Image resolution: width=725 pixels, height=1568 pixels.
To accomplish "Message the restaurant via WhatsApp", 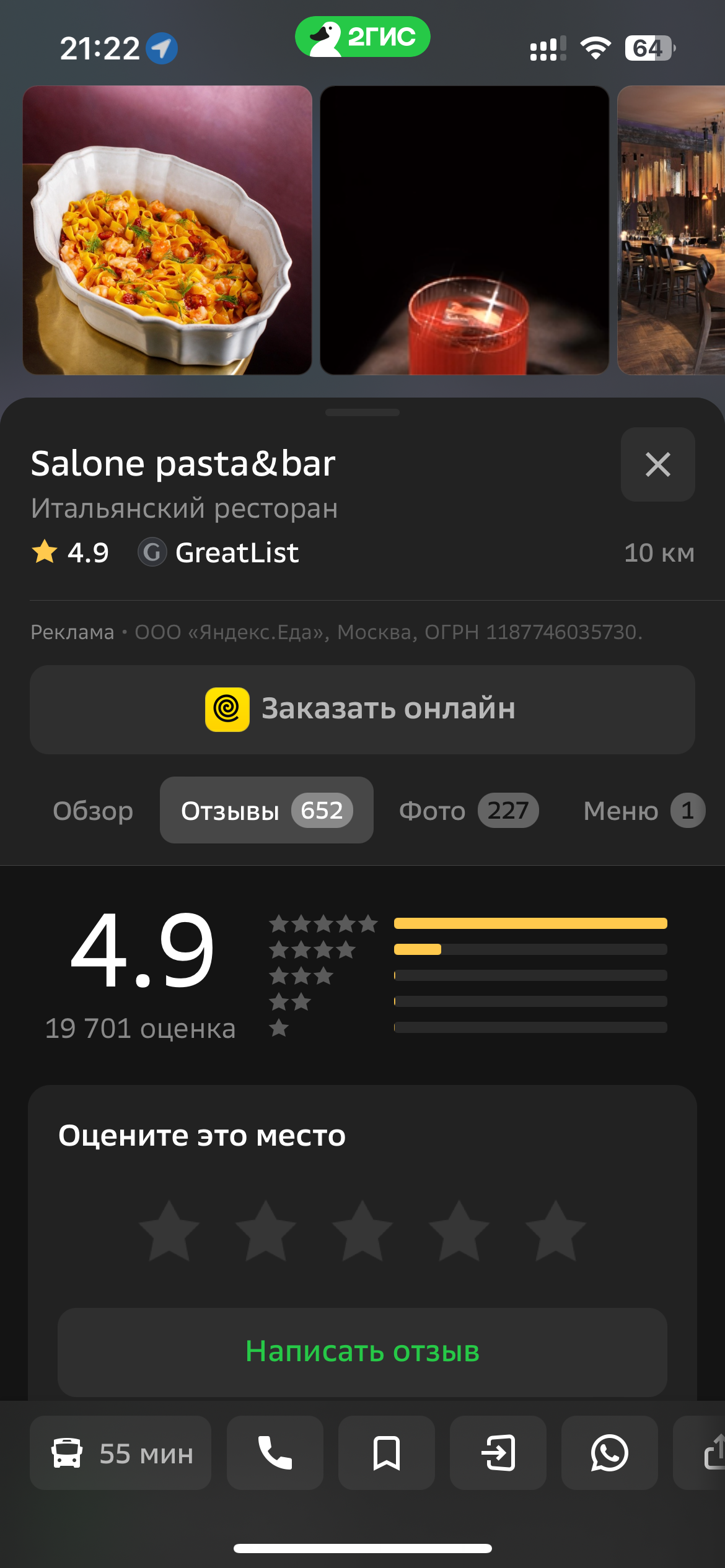I will [x=609, y=1453].
